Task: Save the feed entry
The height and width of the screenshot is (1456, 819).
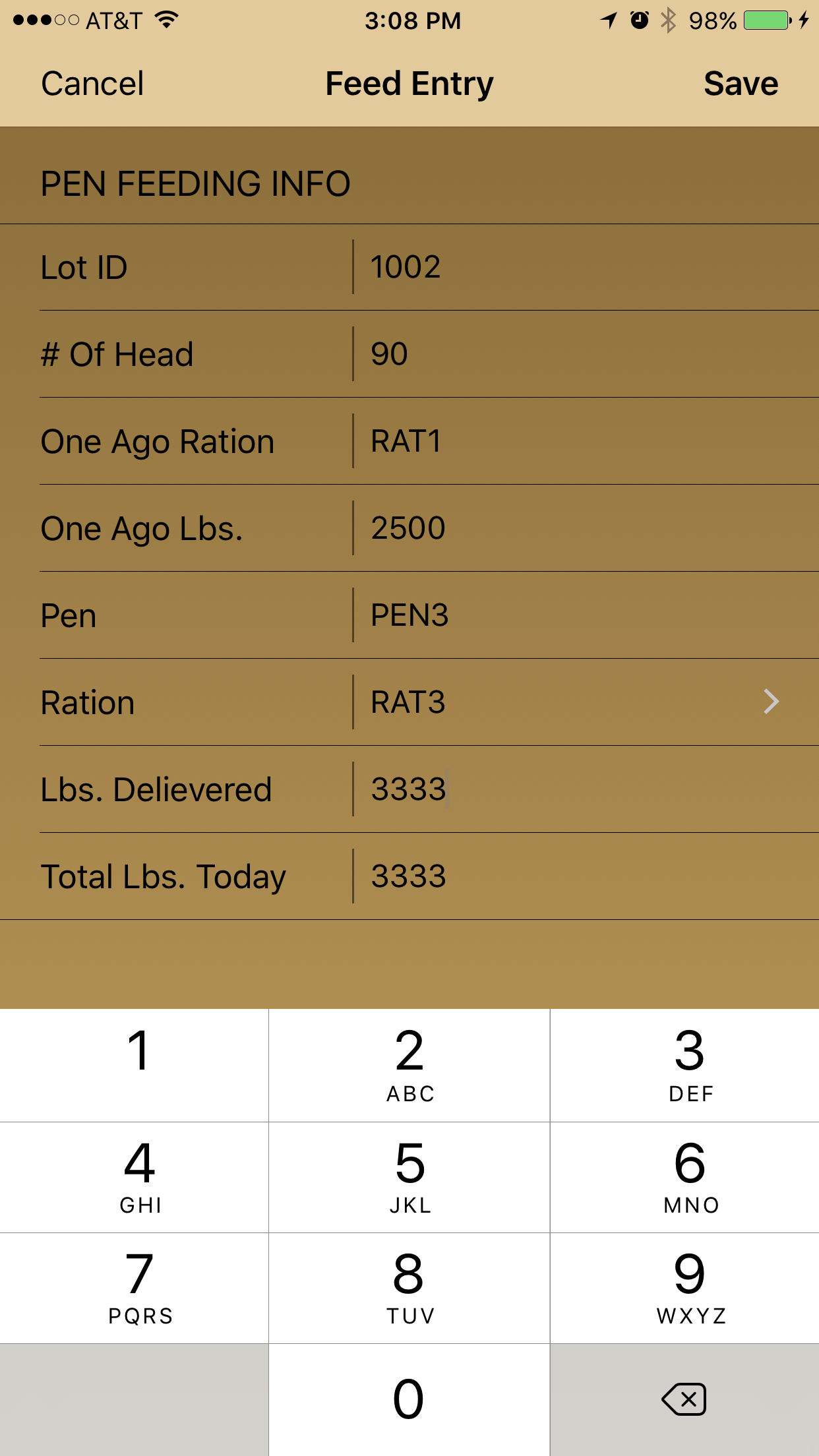Action: pos(741,84)
